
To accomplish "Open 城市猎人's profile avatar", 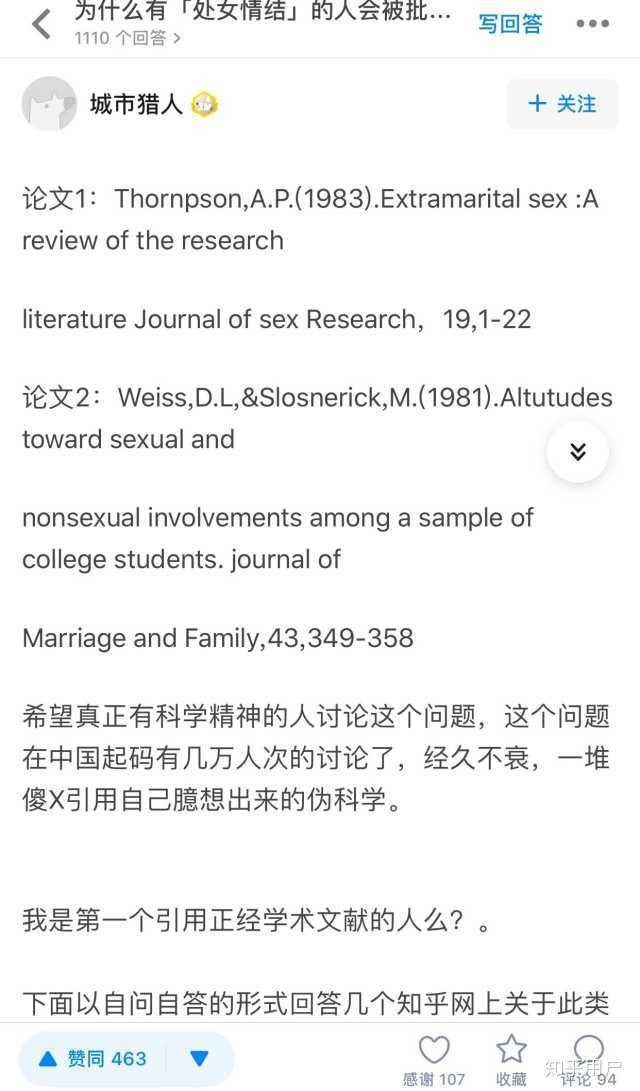I will pos(49,104).
